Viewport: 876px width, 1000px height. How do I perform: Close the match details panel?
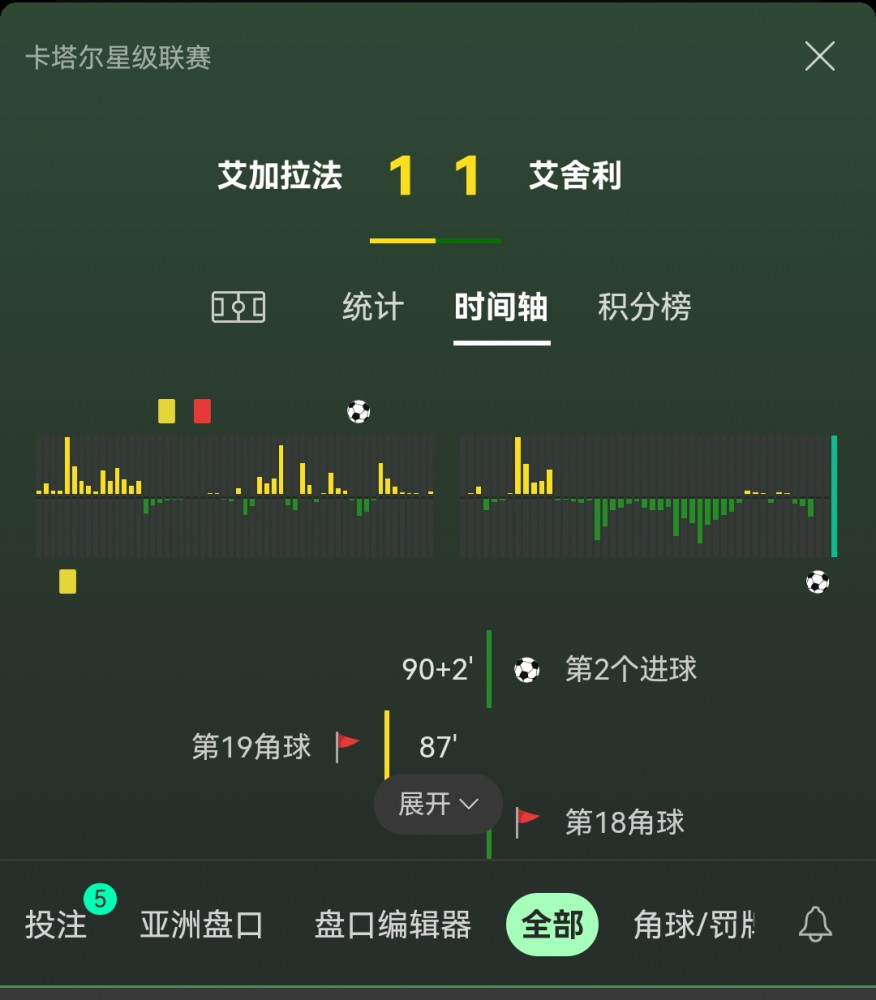(x=819, y=57)
